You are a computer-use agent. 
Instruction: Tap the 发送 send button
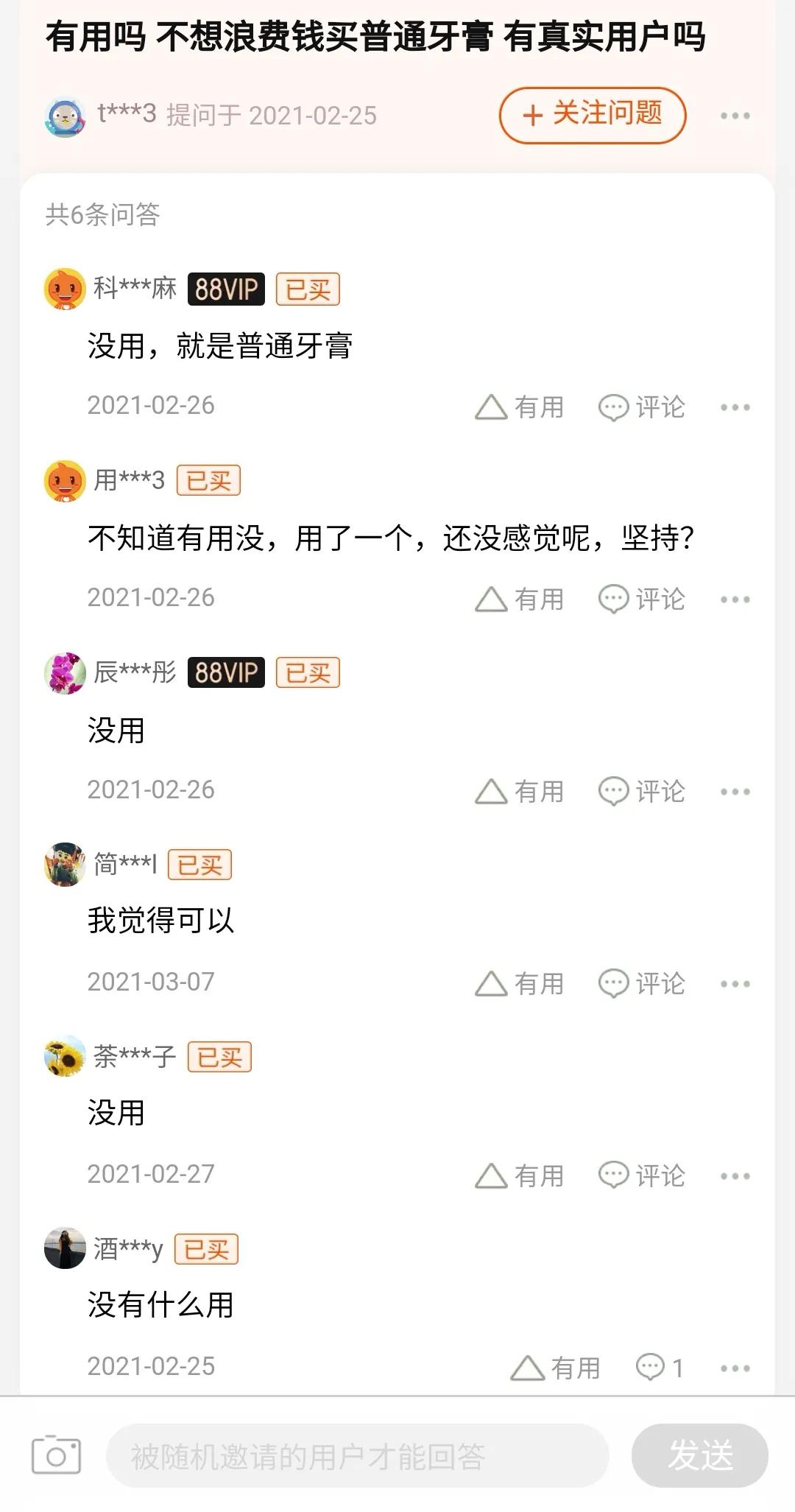pyautogui.click(x=699, y=1456)
